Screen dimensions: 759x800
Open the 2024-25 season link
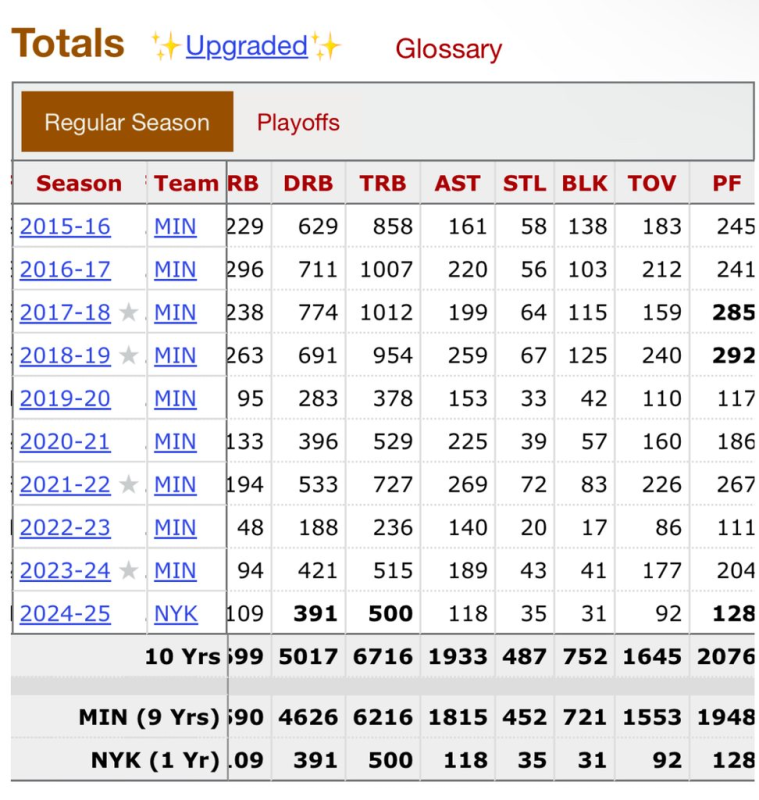coord(65,614)
